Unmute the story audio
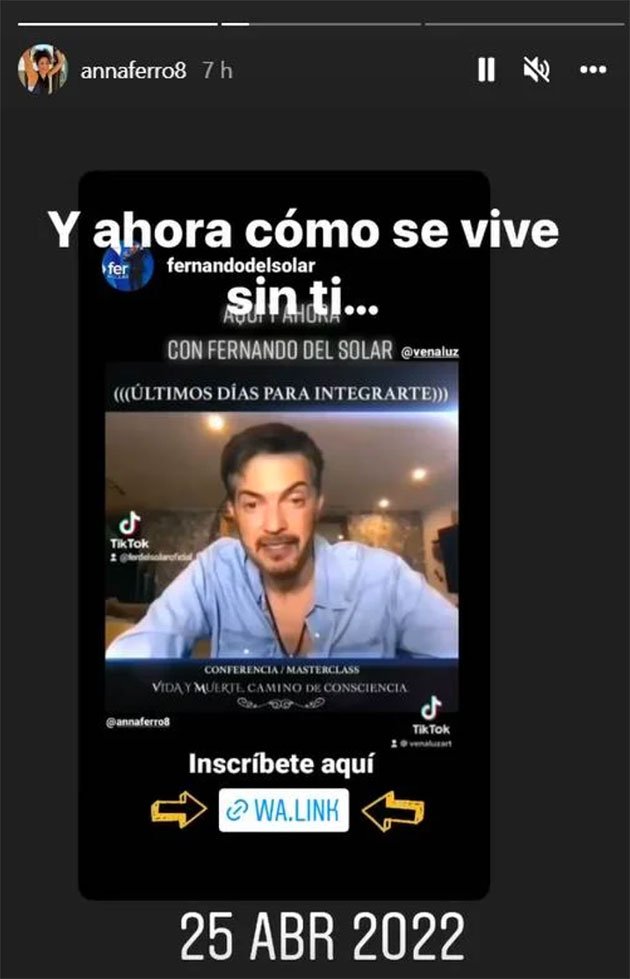 coord(537,69)
